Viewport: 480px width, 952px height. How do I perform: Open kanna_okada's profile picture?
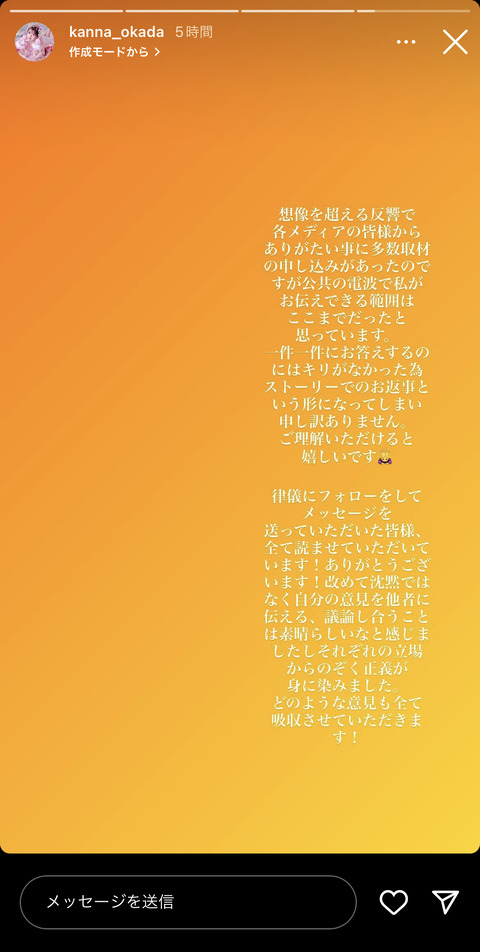34,42
